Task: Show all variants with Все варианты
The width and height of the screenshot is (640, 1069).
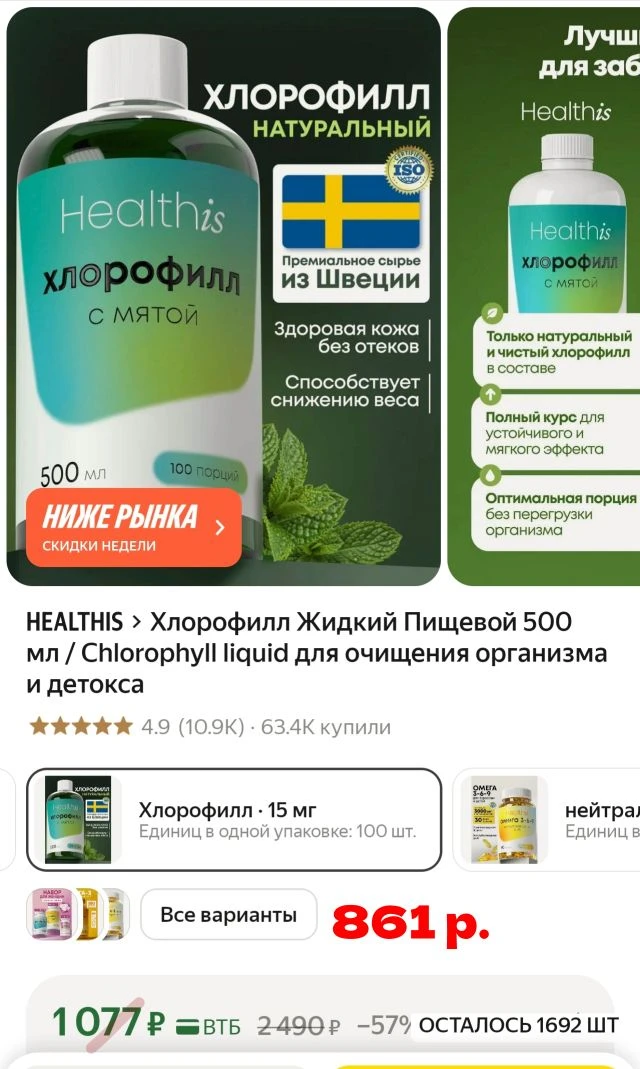Action: (x=228, y=914)
